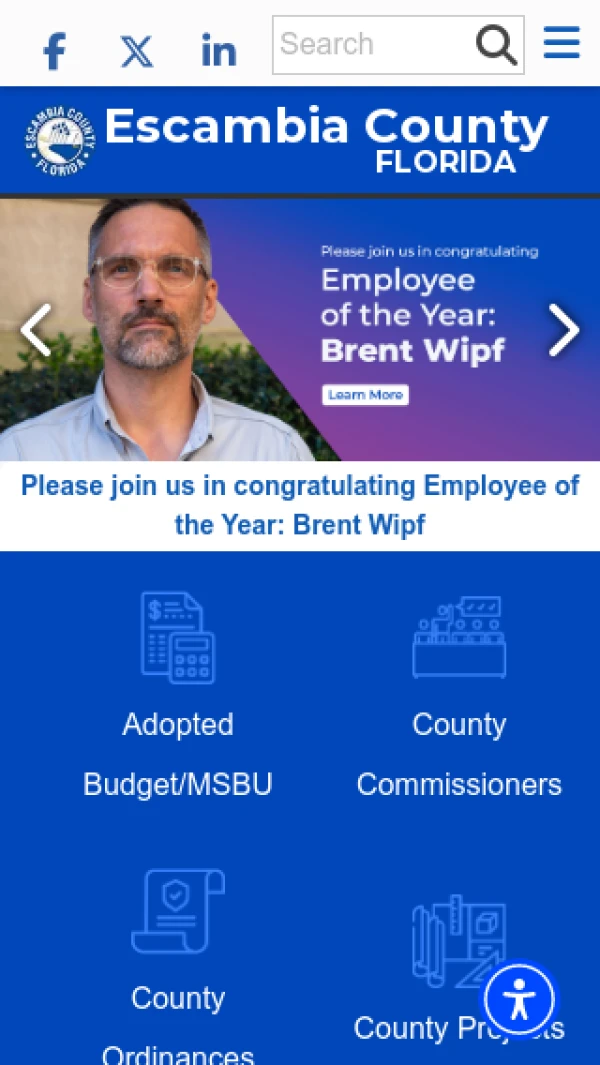Tap the magnifier search button

coord(497,45)
